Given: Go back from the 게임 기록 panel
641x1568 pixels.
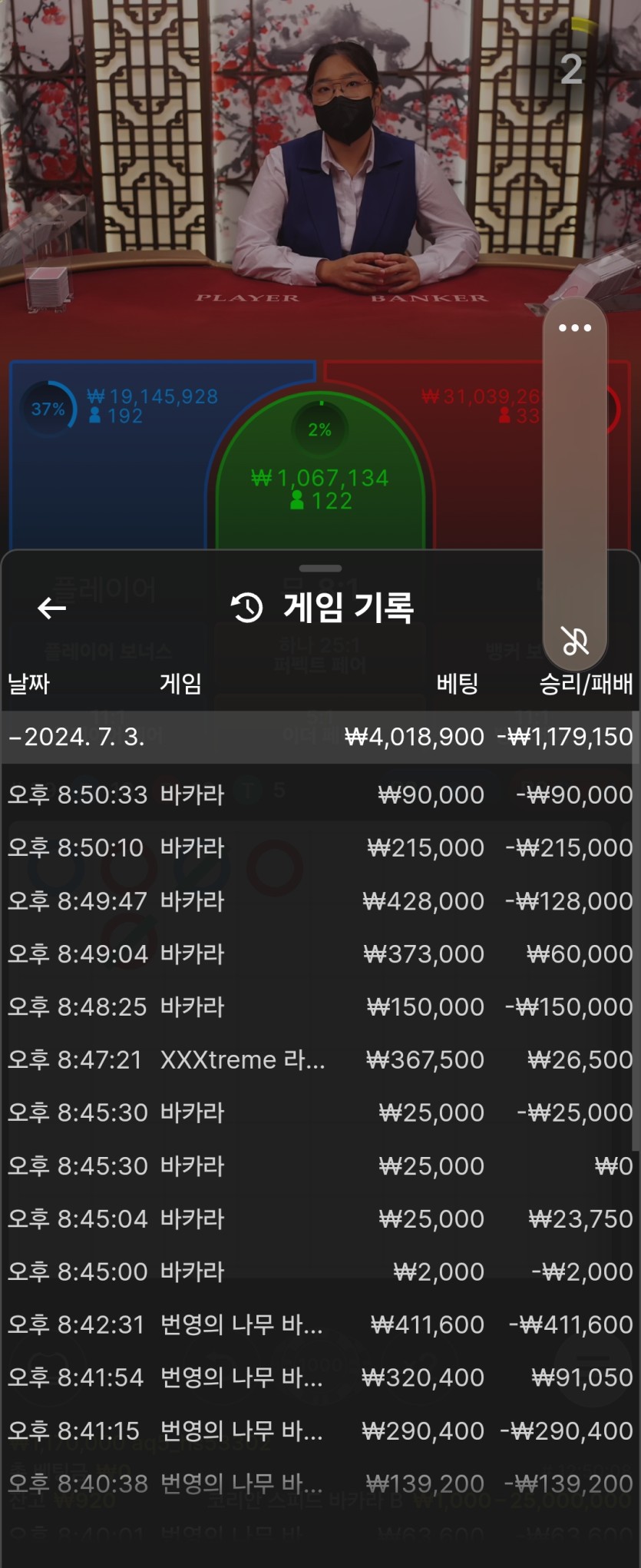Looking at the screenshot, I should pyautogui.click(x=51, y=608).
